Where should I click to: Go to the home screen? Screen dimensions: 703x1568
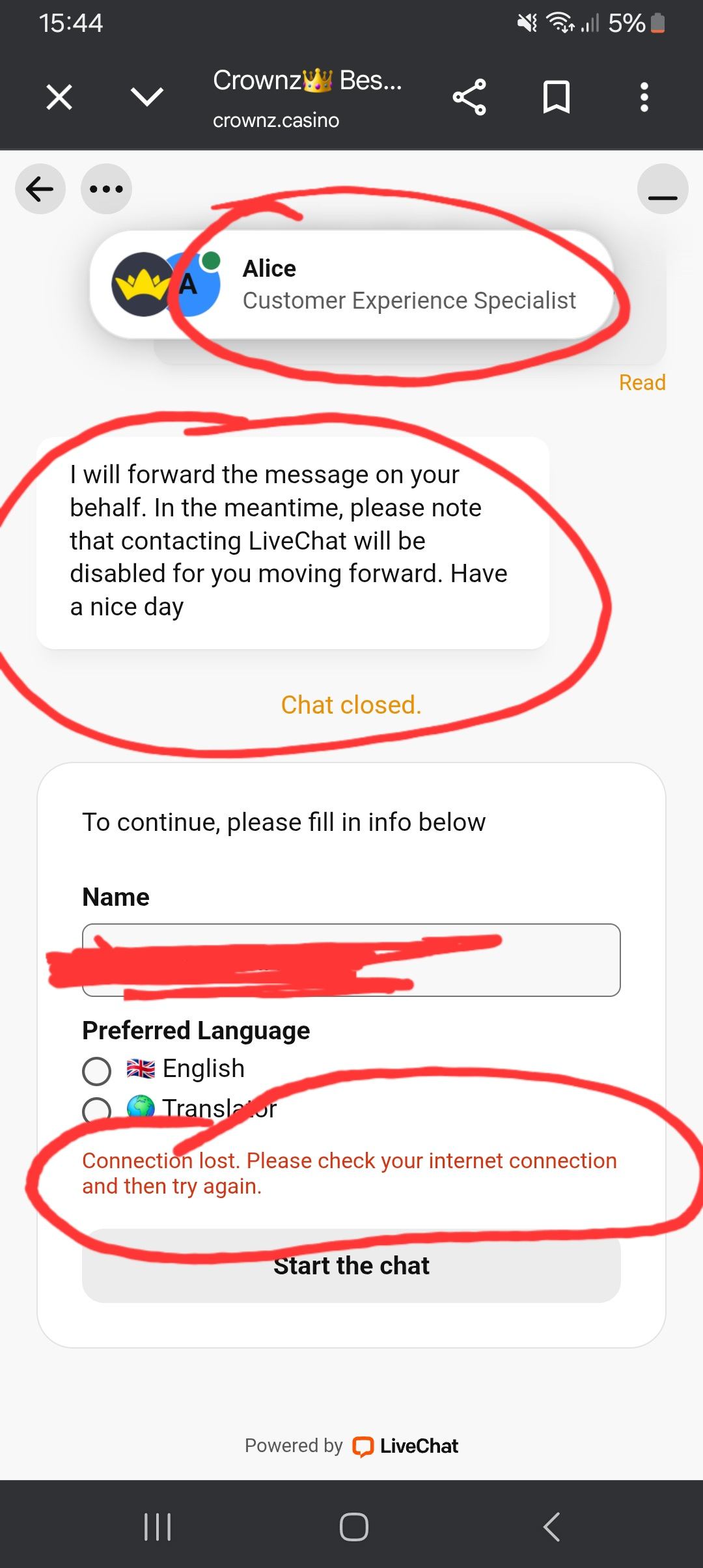tap(353, 1526)
